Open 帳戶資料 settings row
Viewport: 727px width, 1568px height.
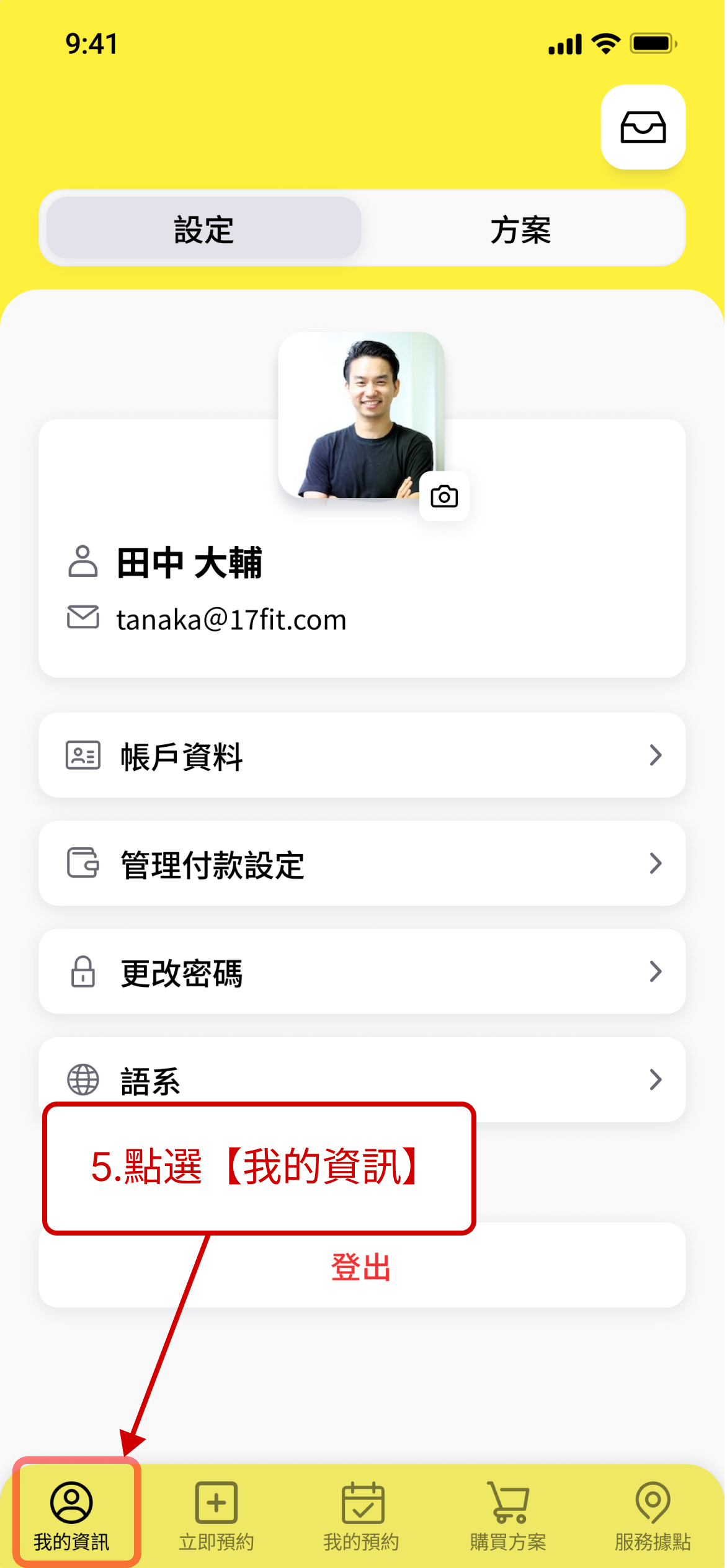pos(362,755)
